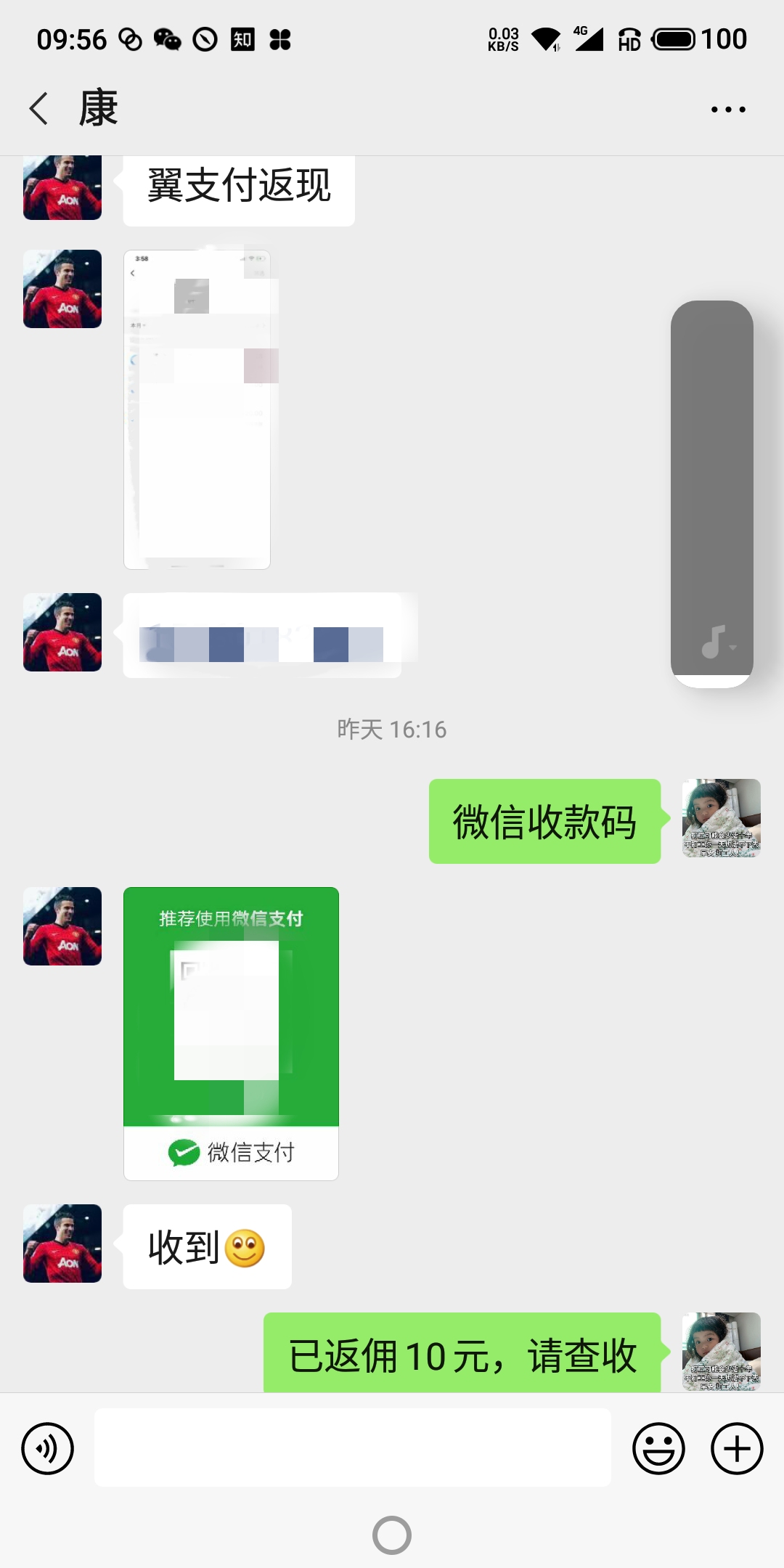Open 康's avatar next to 收到 message

point(62,1244)
